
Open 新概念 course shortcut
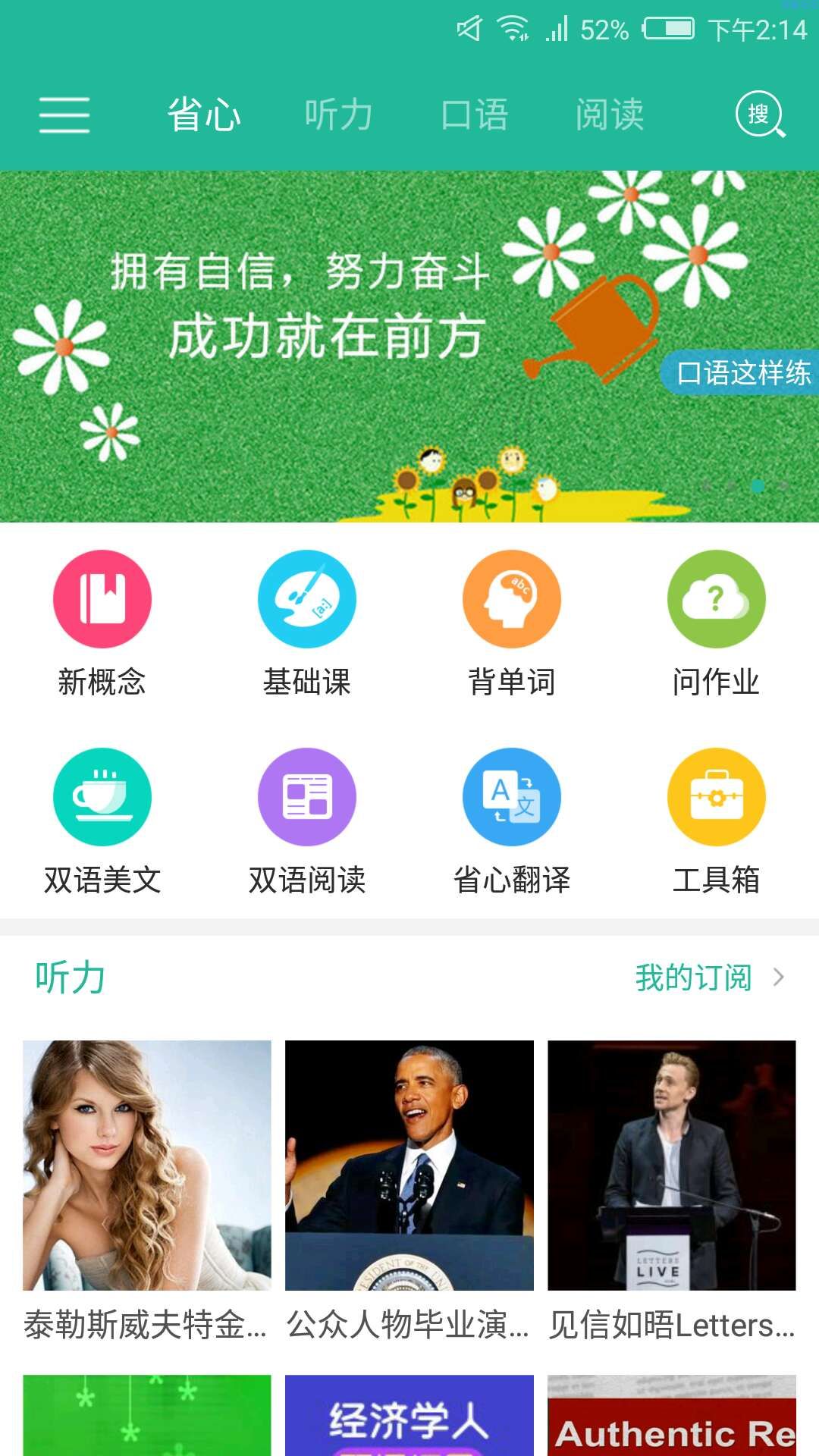pos(102,623)
